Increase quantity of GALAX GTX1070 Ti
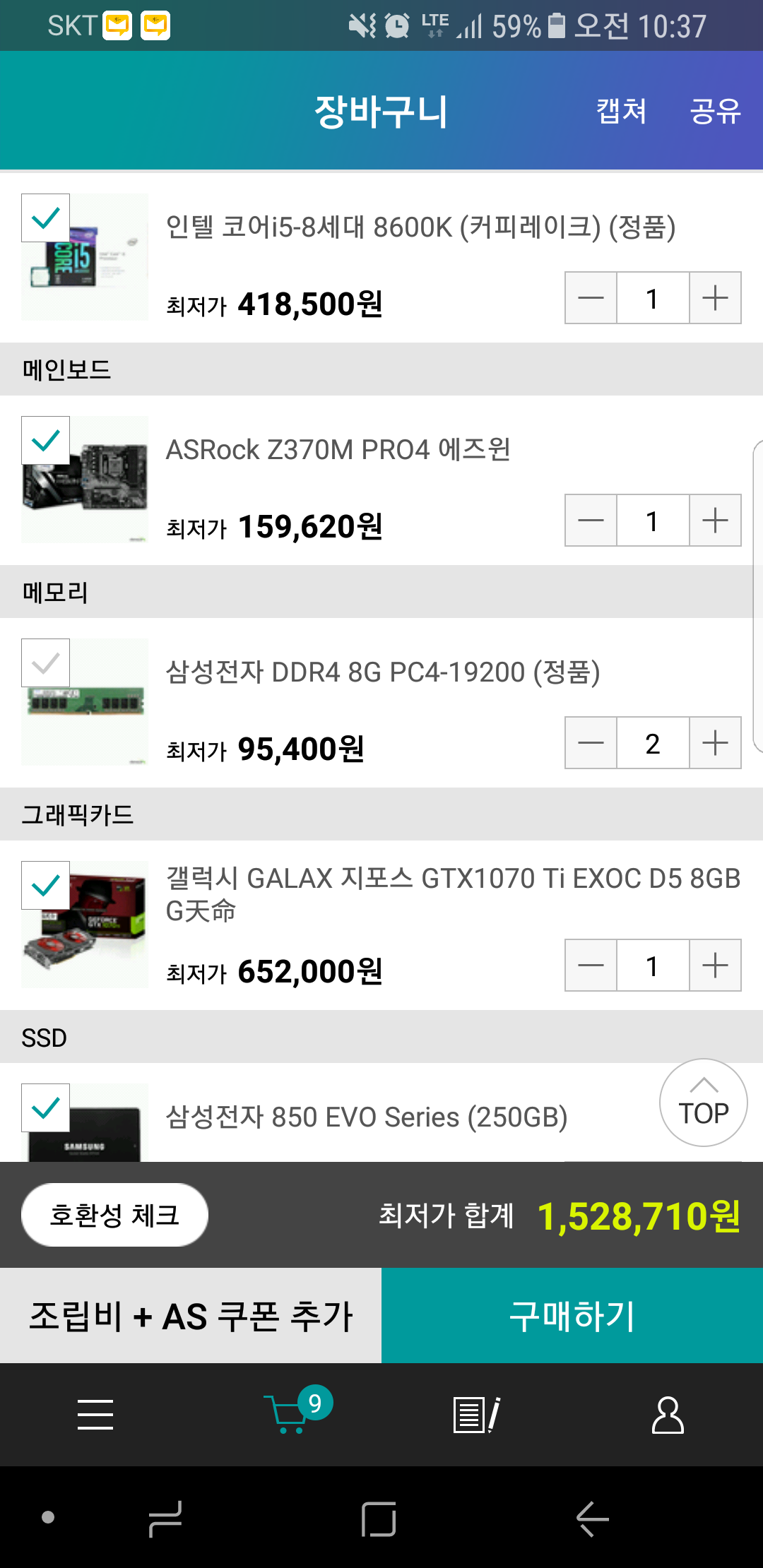763x1568 pixels. [x=715, y=966]
